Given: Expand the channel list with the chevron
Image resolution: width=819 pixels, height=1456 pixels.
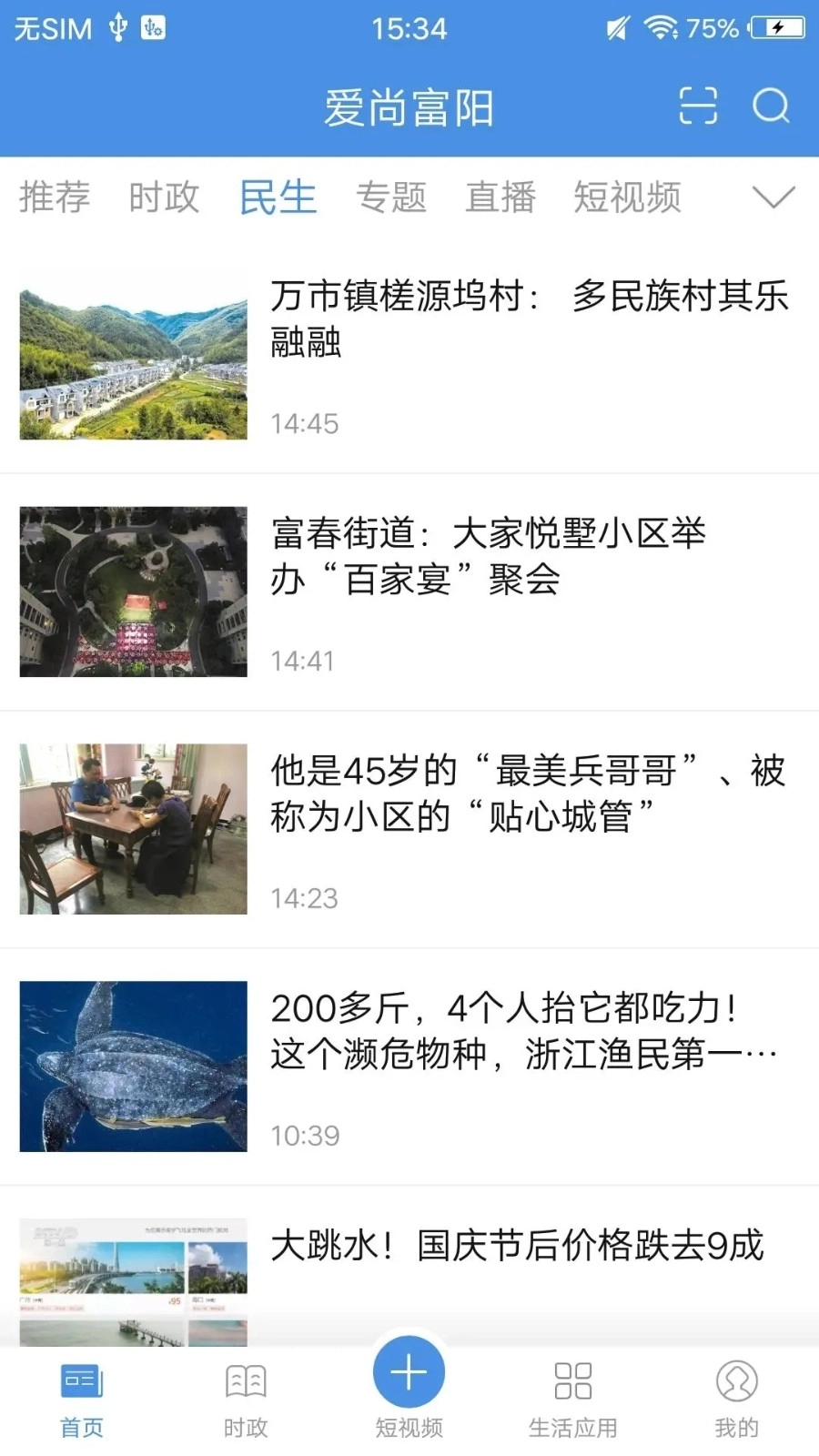Looking at the screenshot, I should [770, 197].
